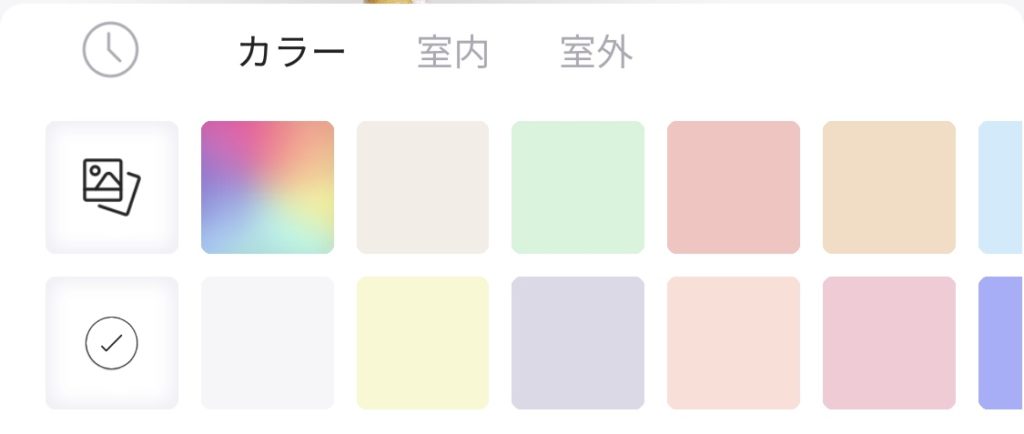Switch to the 室外 tab

tap(596, 53)
